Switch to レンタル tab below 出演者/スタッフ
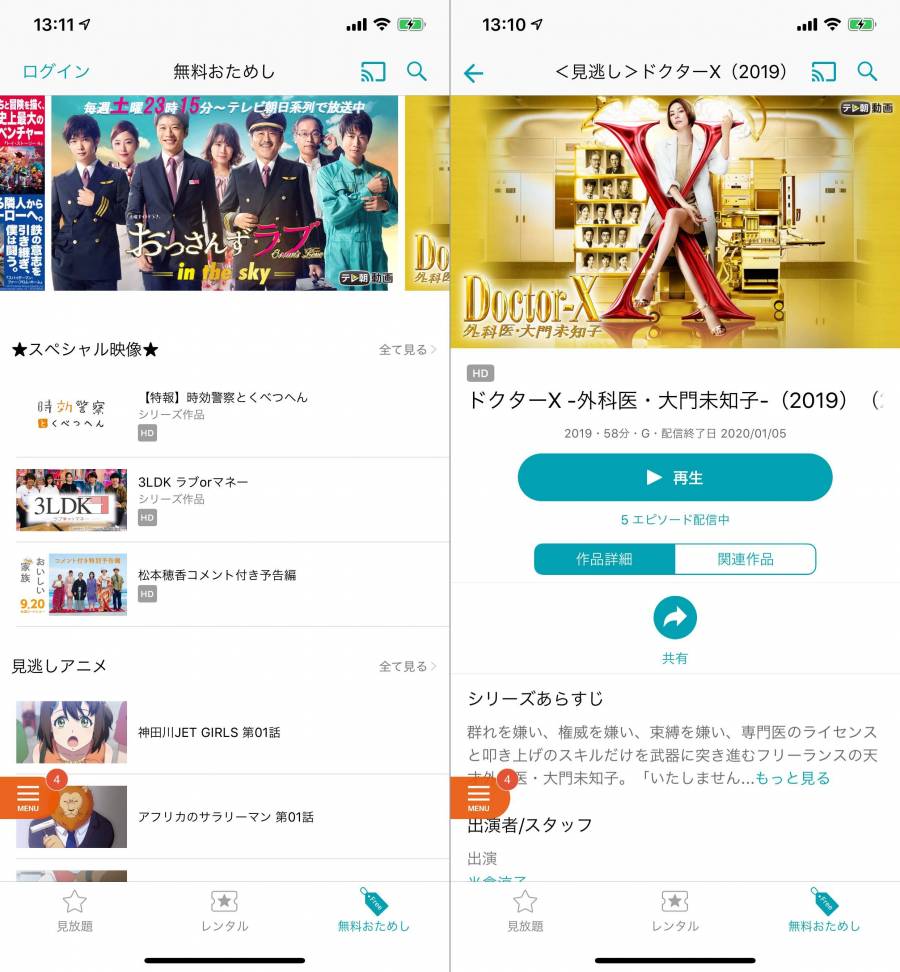This screenshot has width=900, height=972. pyautogui.click(x=675, y=910)
